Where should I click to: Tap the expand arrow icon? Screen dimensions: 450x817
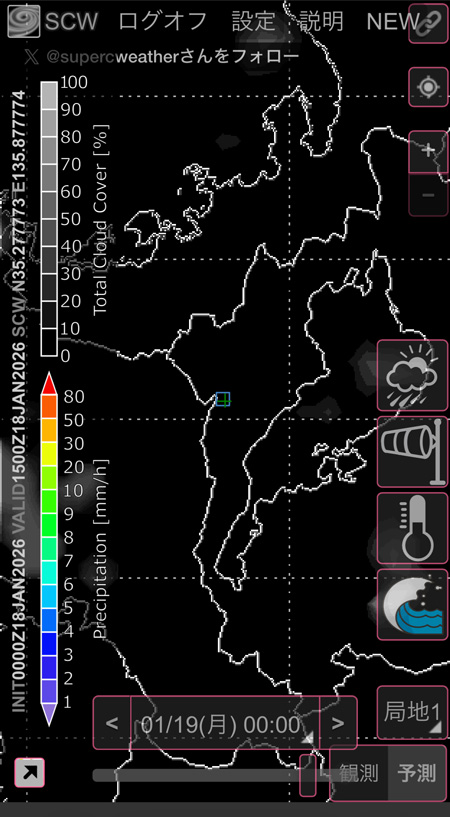(x=30, y=773)
